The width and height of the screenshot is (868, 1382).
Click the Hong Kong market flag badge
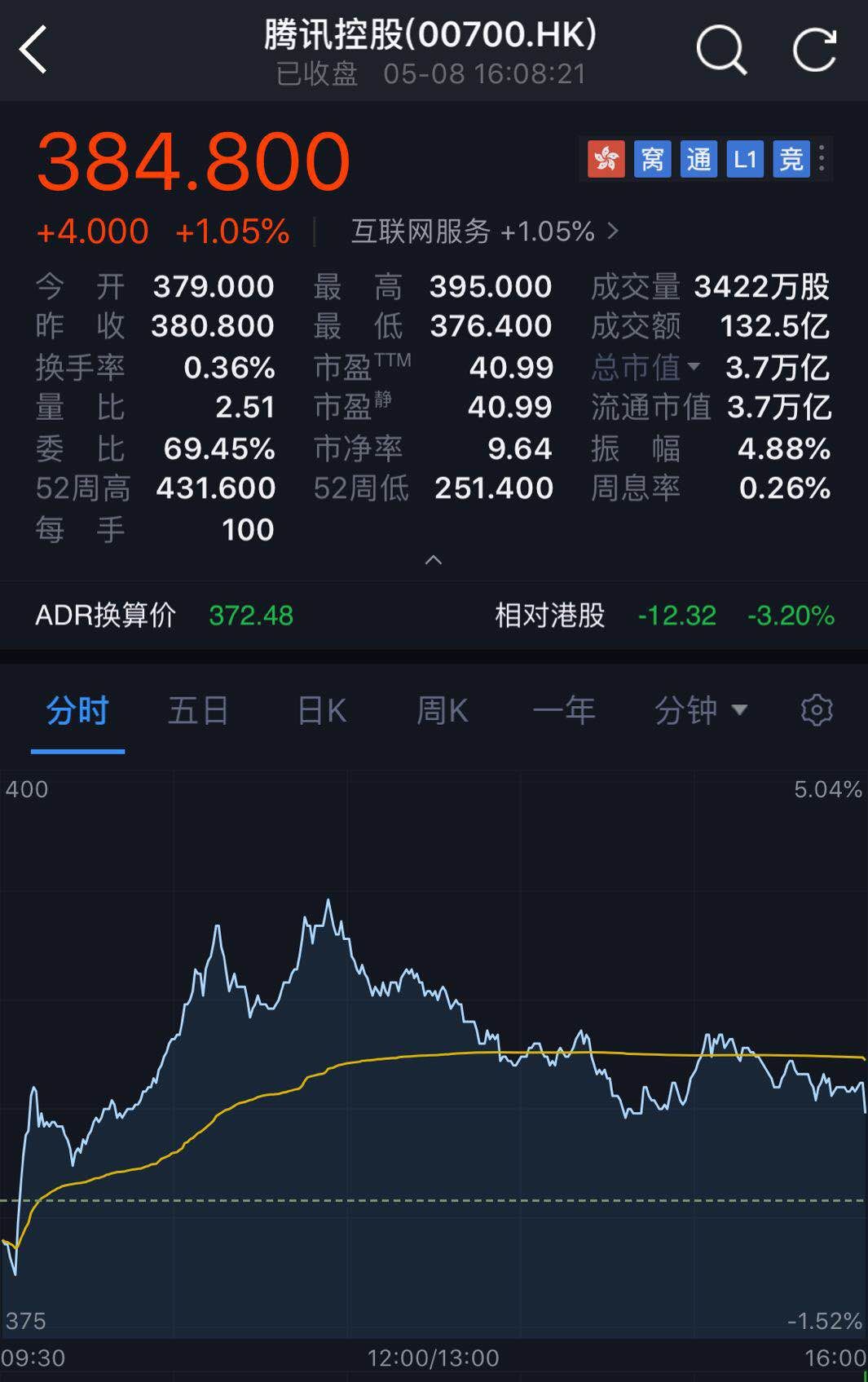pos(606,160)
